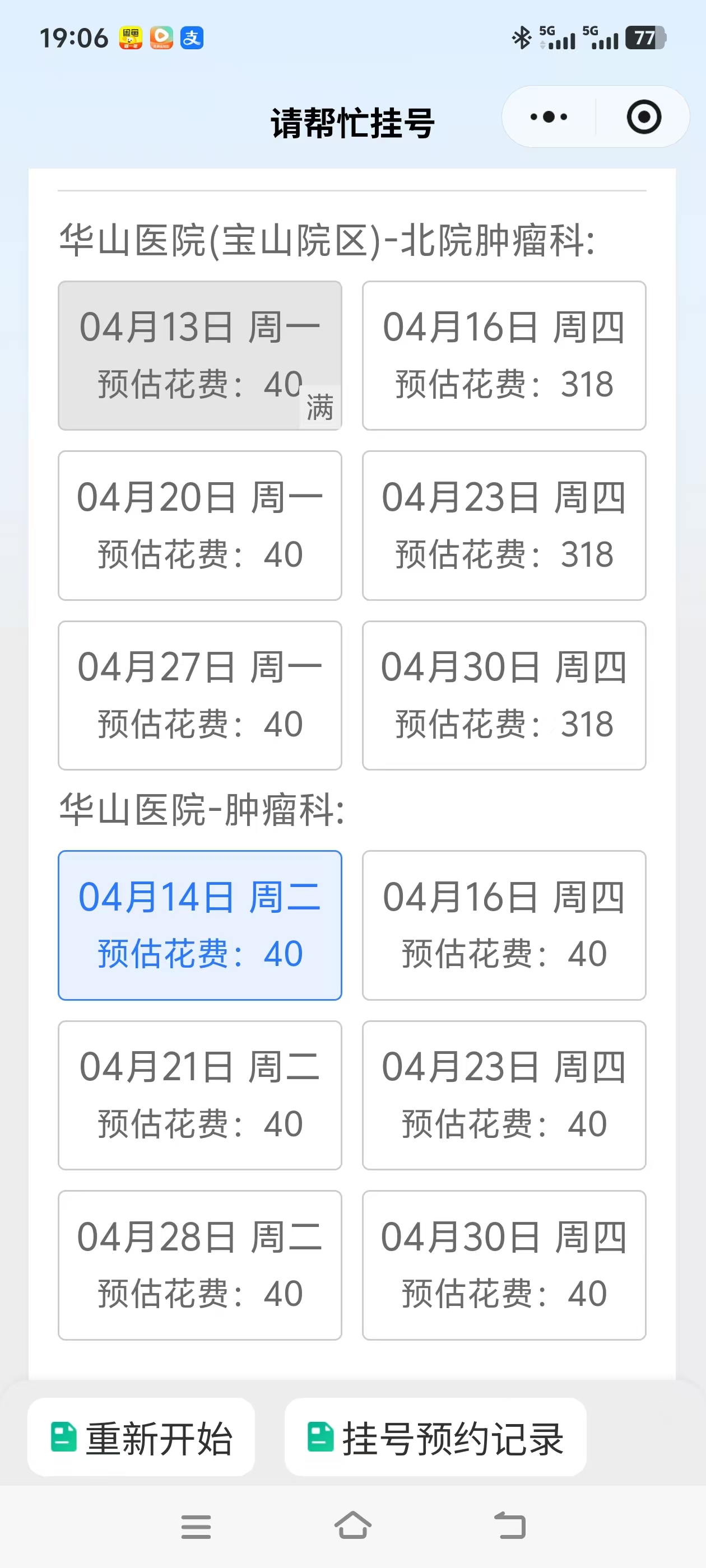Select 04月27日 周一 slot at 宝山院区
This screenshot has width=706, height=1568.
pos(200,695)
